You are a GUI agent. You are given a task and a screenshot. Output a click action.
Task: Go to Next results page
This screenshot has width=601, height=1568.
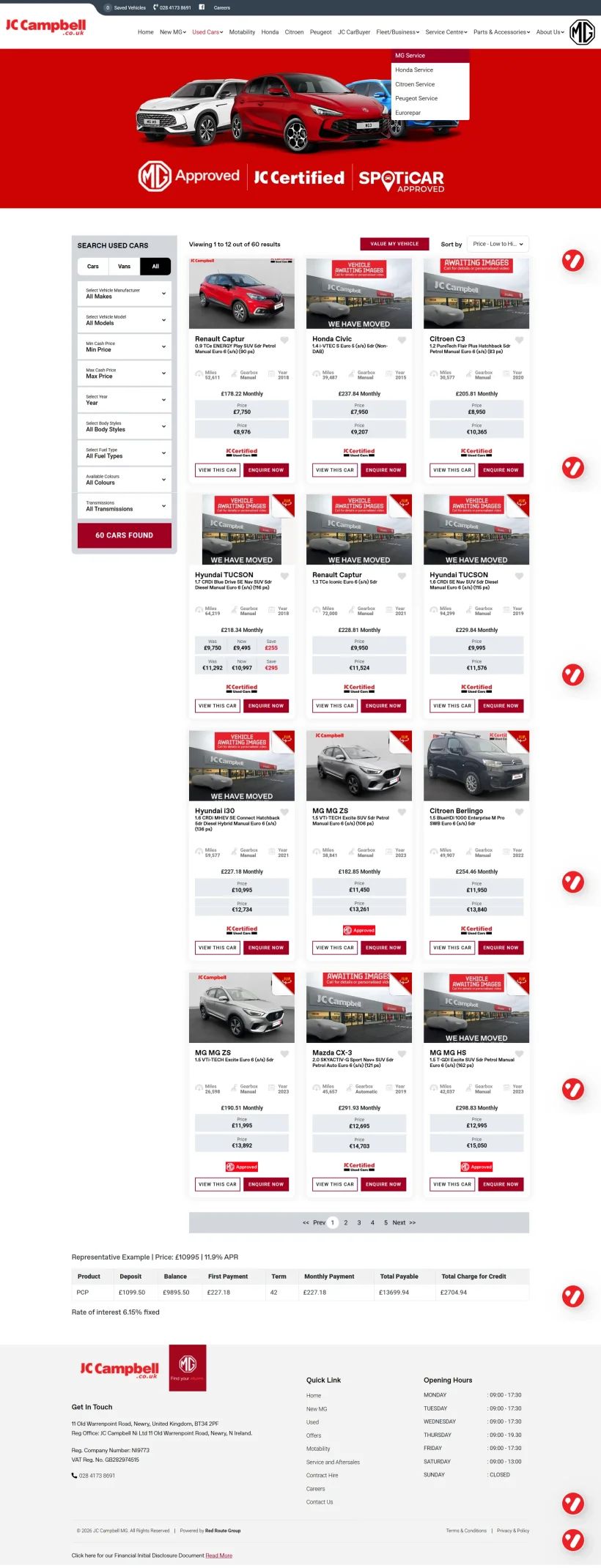pyautogui.click(x=399, y=1222)
